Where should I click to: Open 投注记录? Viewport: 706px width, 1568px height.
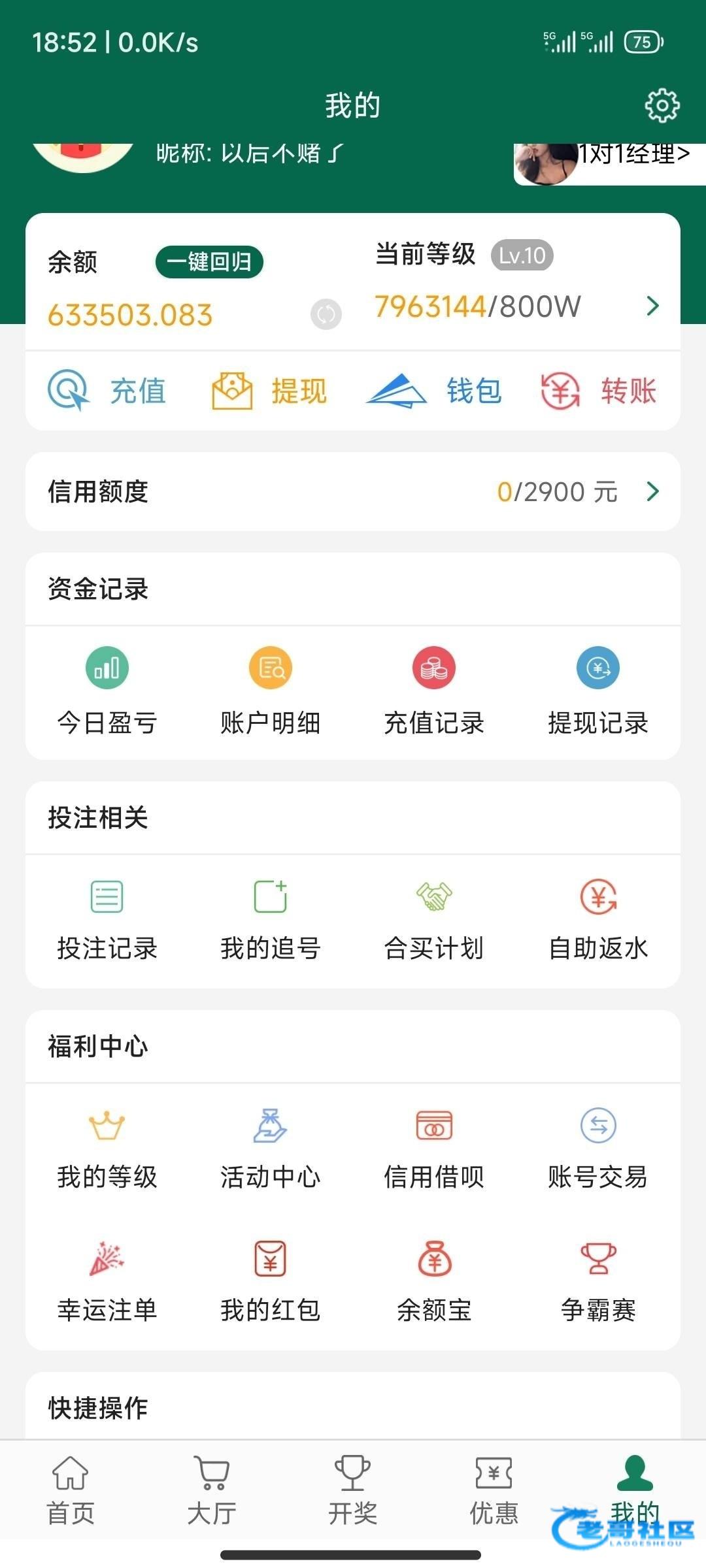point(107,919)
